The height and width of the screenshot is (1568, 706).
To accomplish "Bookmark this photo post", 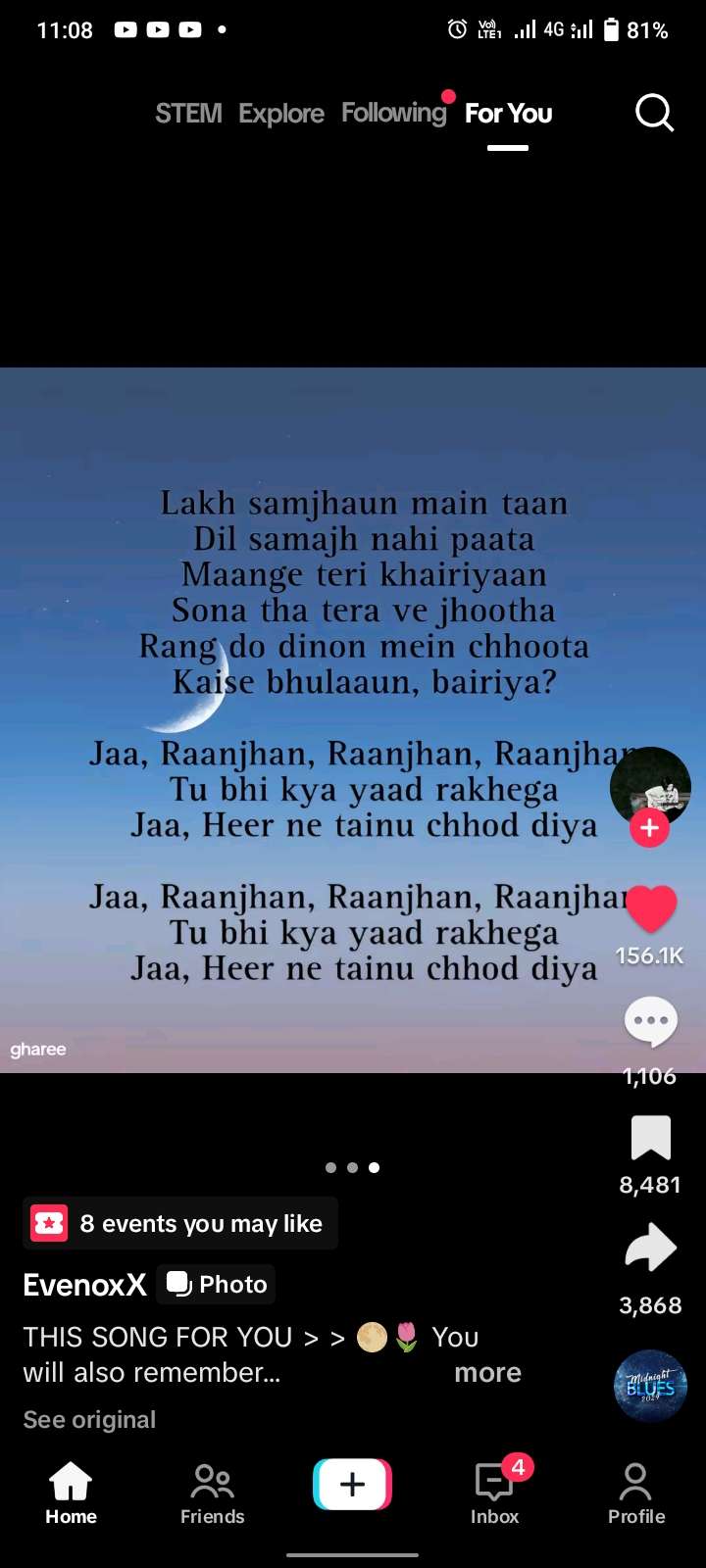I will pos(650,1139).
